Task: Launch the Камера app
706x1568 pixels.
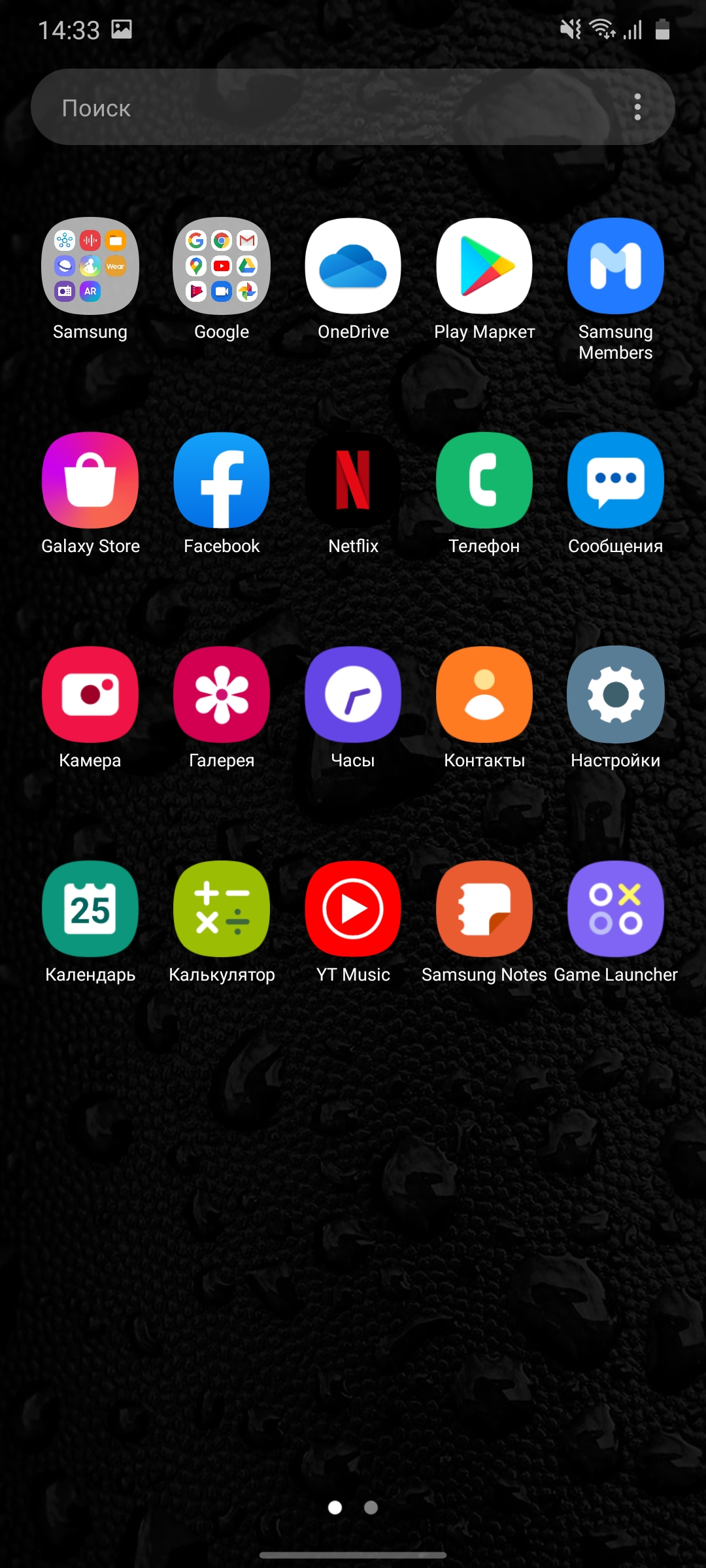Action: point(90,694)
